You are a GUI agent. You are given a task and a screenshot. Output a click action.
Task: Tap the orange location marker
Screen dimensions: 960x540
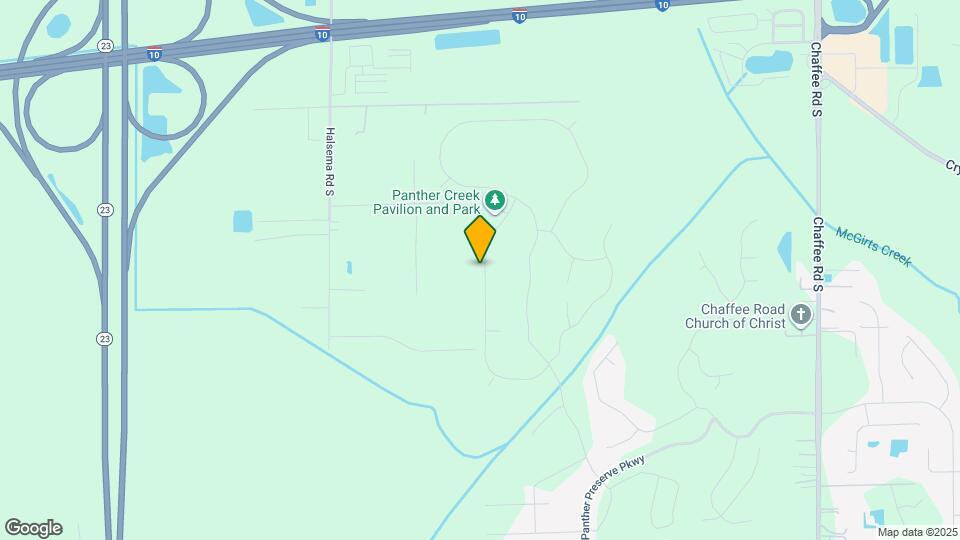[480, 239]
